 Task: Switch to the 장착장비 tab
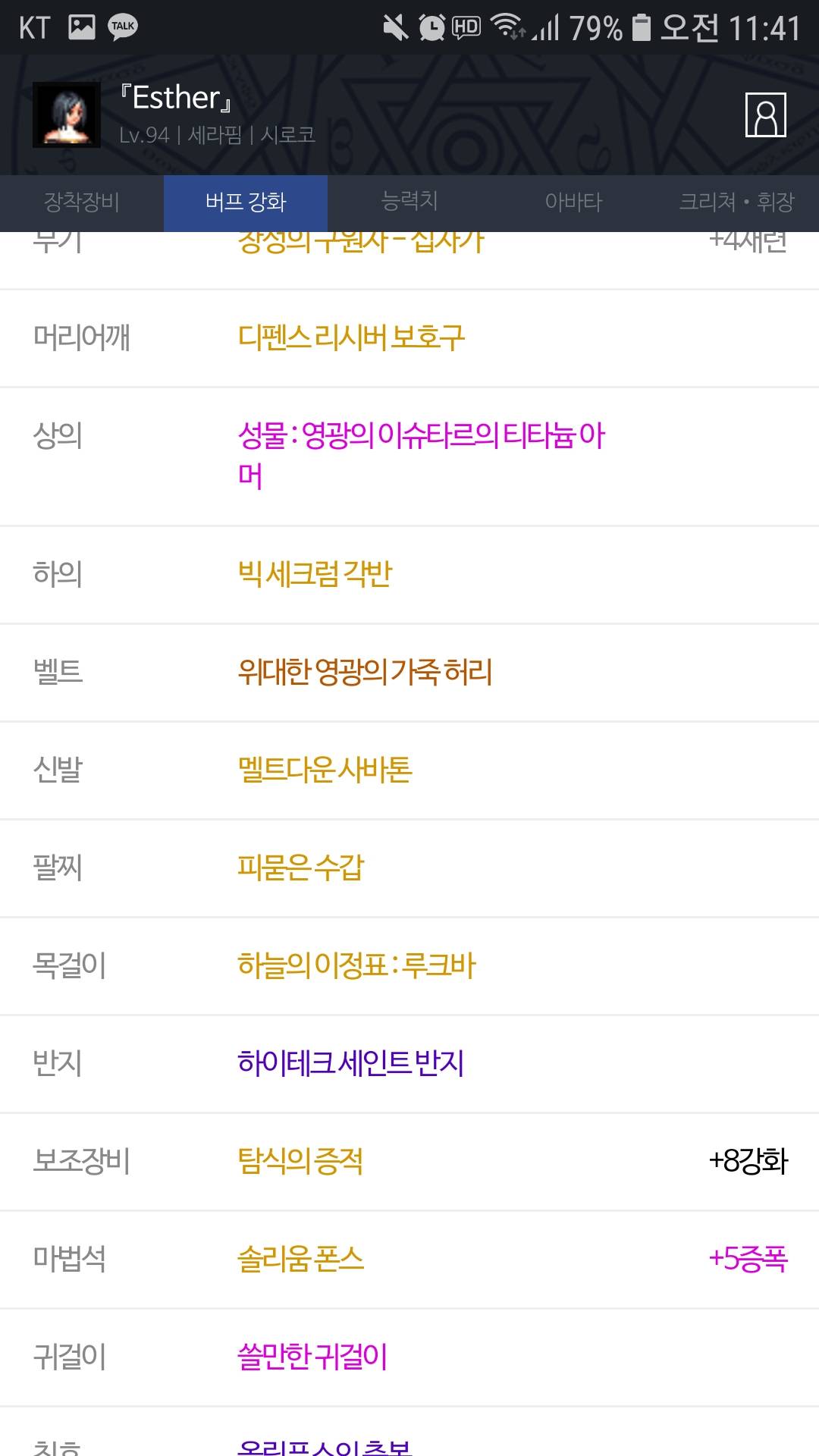pos(82,202)
